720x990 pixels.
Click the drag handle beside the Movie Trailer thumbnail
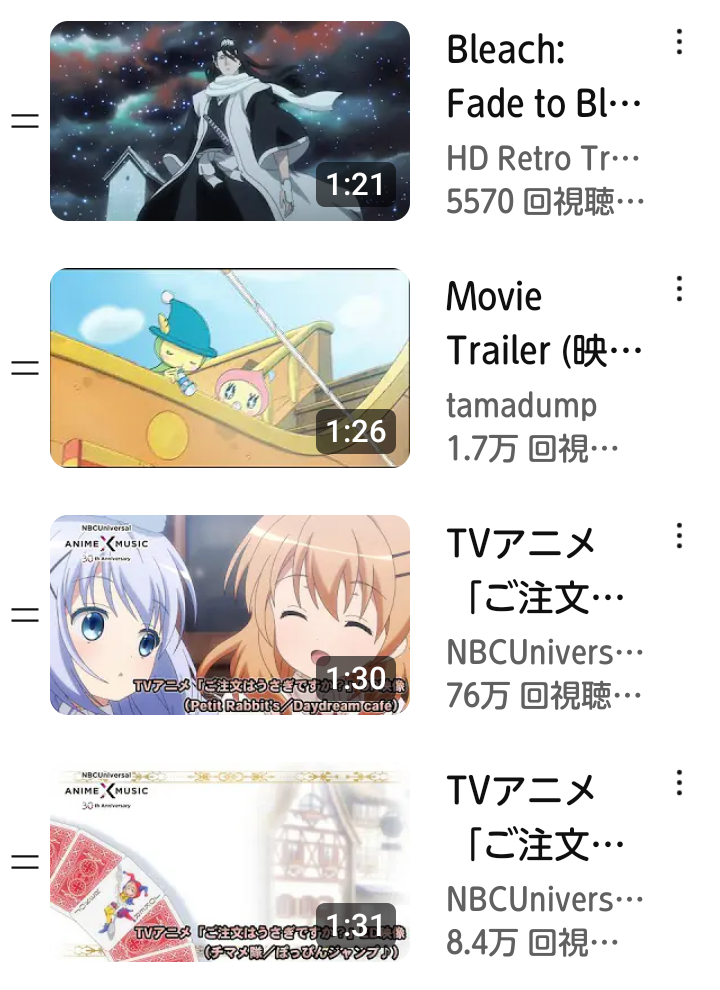(x=25, y=366)
